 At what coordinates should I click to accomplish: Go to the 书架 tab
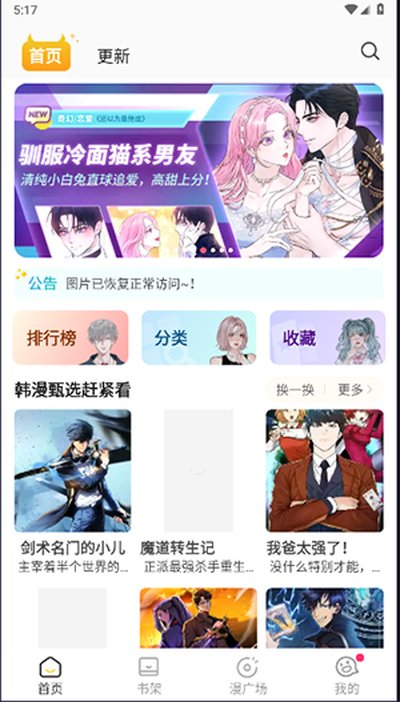[149, 675]
